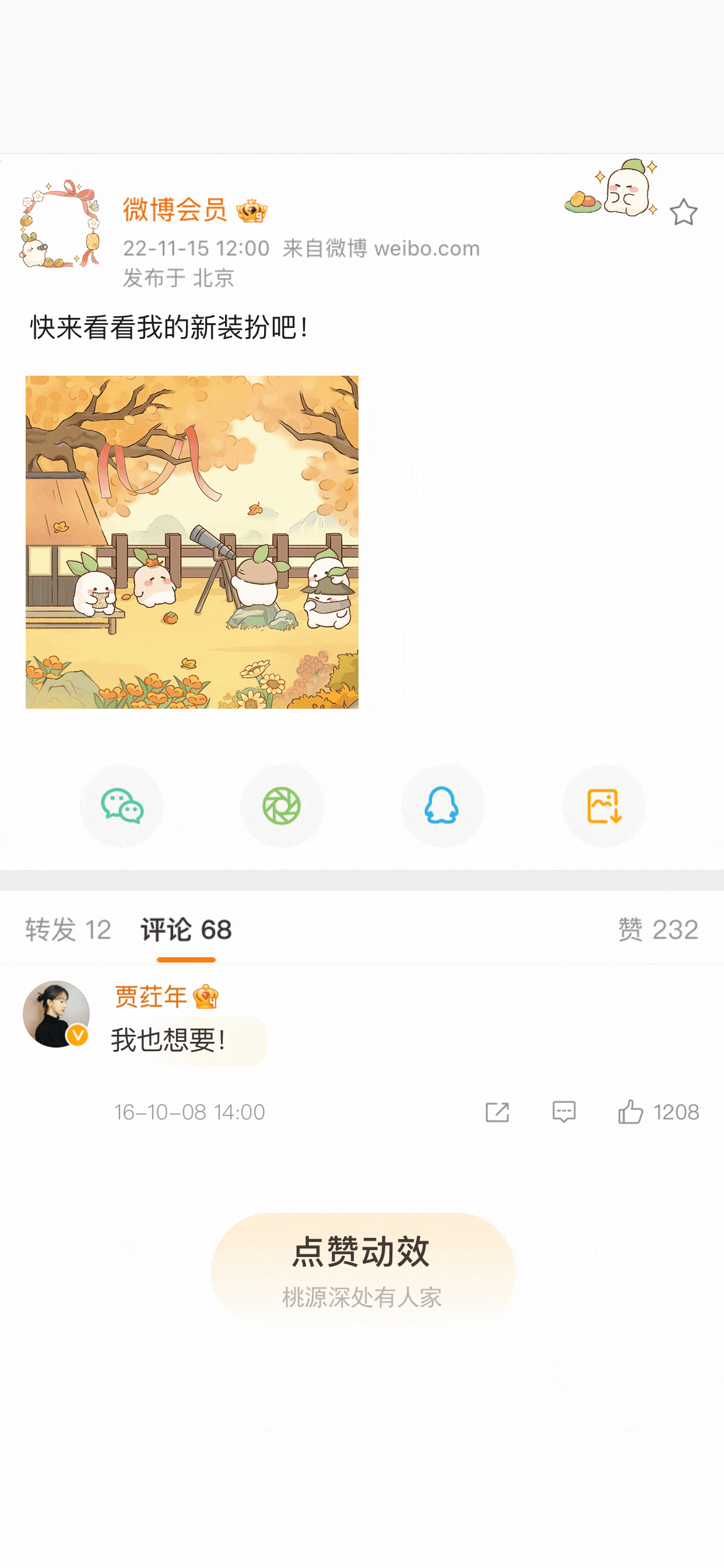Share the post to QQ
This screenshot has height=1568, width=724.
[443, 806]
